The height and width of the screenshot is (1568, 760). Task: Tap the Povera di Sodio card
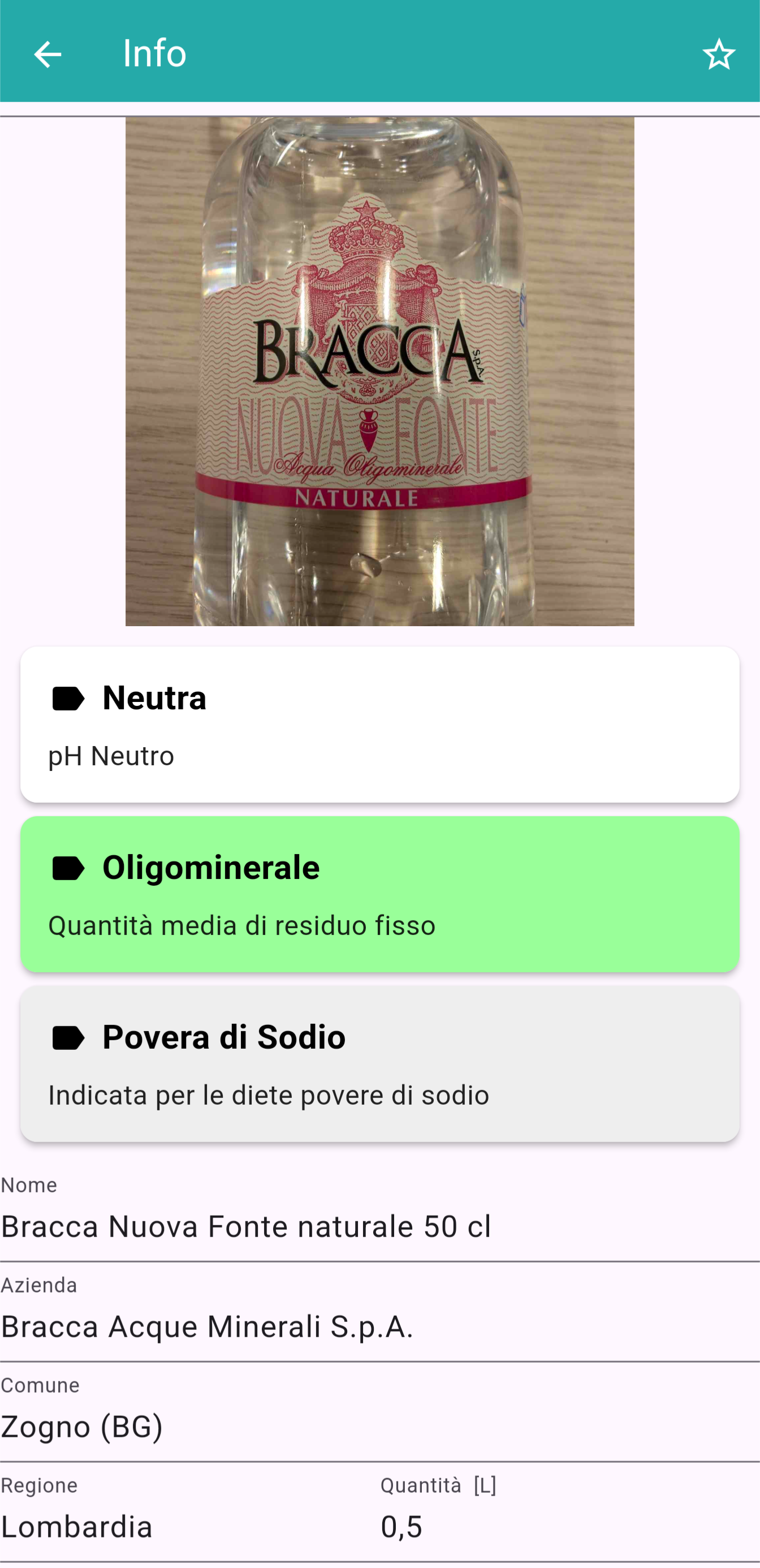pyautogui.click(x=379, y=1063)
